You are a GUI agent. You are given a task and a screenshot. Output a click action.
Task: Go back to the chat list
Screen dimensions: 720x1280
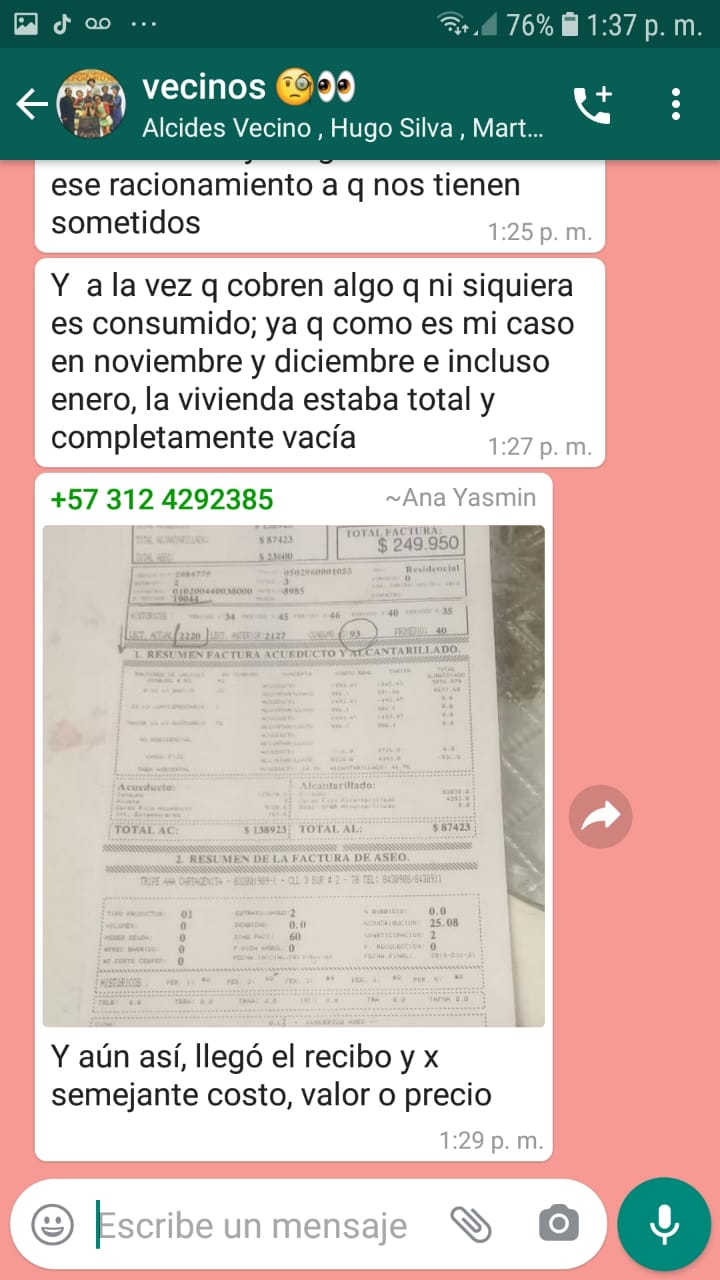(32, 104)
